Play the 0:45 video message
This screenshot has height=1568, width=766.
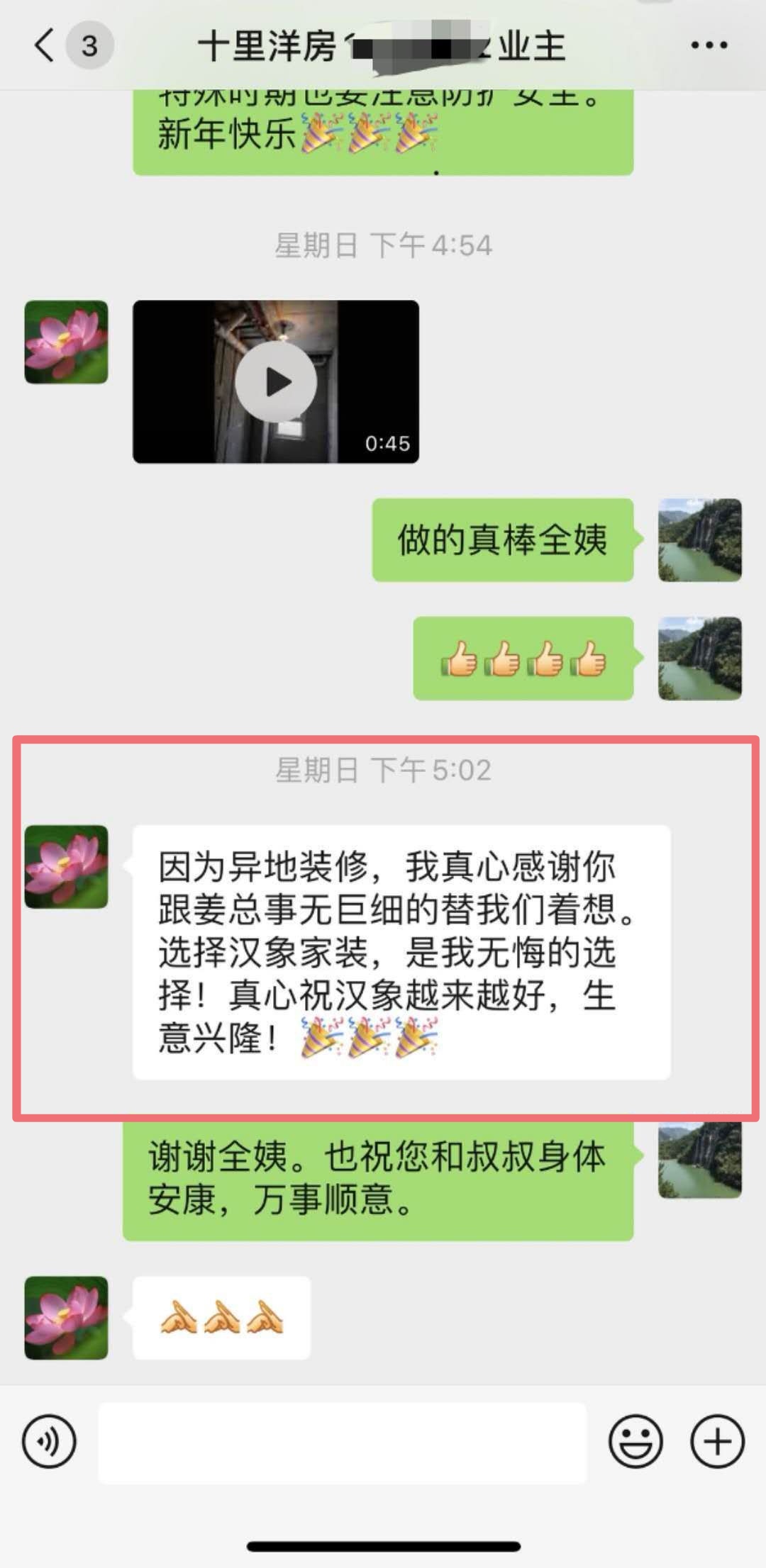coord(276,382)
